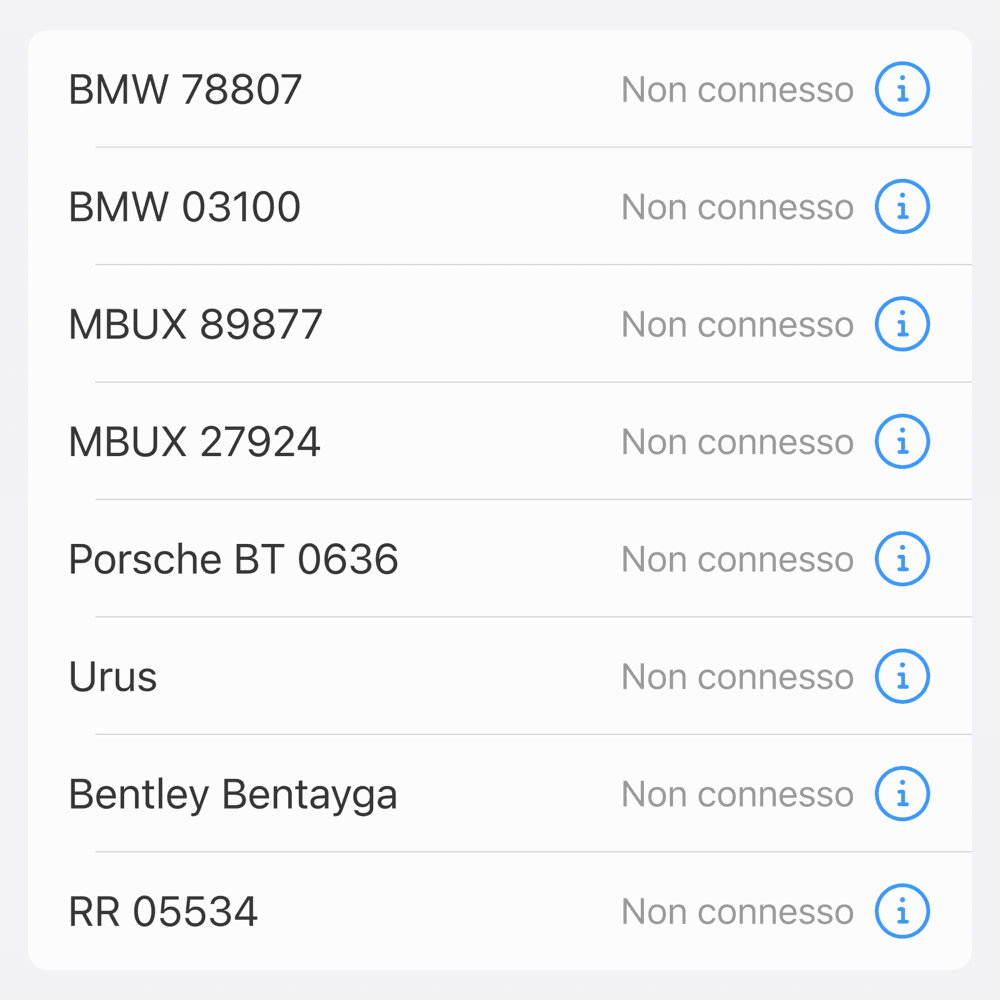View info for MBUX 27924

tap(902, 442)
